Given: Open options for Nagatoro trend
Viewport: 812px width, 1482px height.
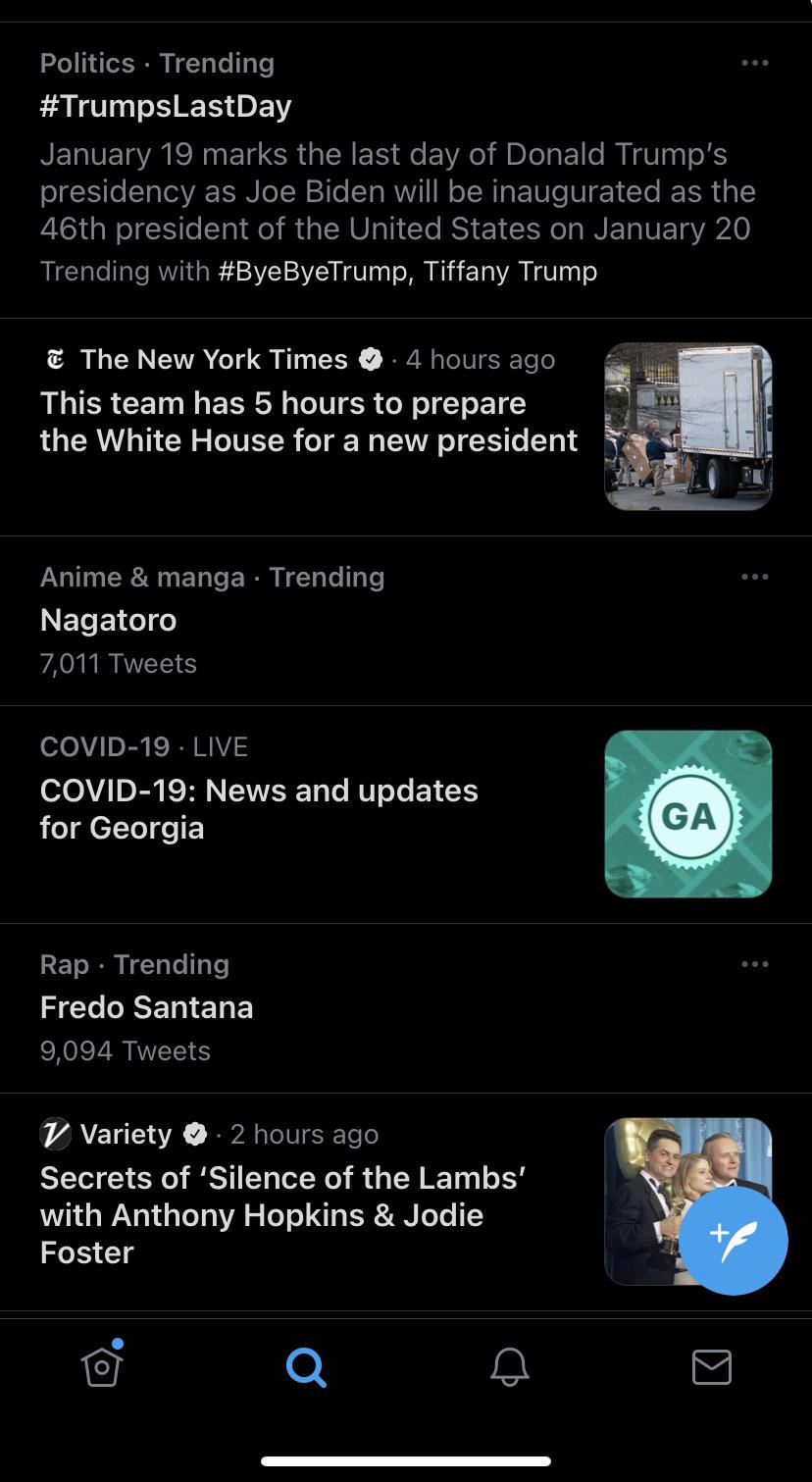Looking at the screenshot, I should coord(754,577).
